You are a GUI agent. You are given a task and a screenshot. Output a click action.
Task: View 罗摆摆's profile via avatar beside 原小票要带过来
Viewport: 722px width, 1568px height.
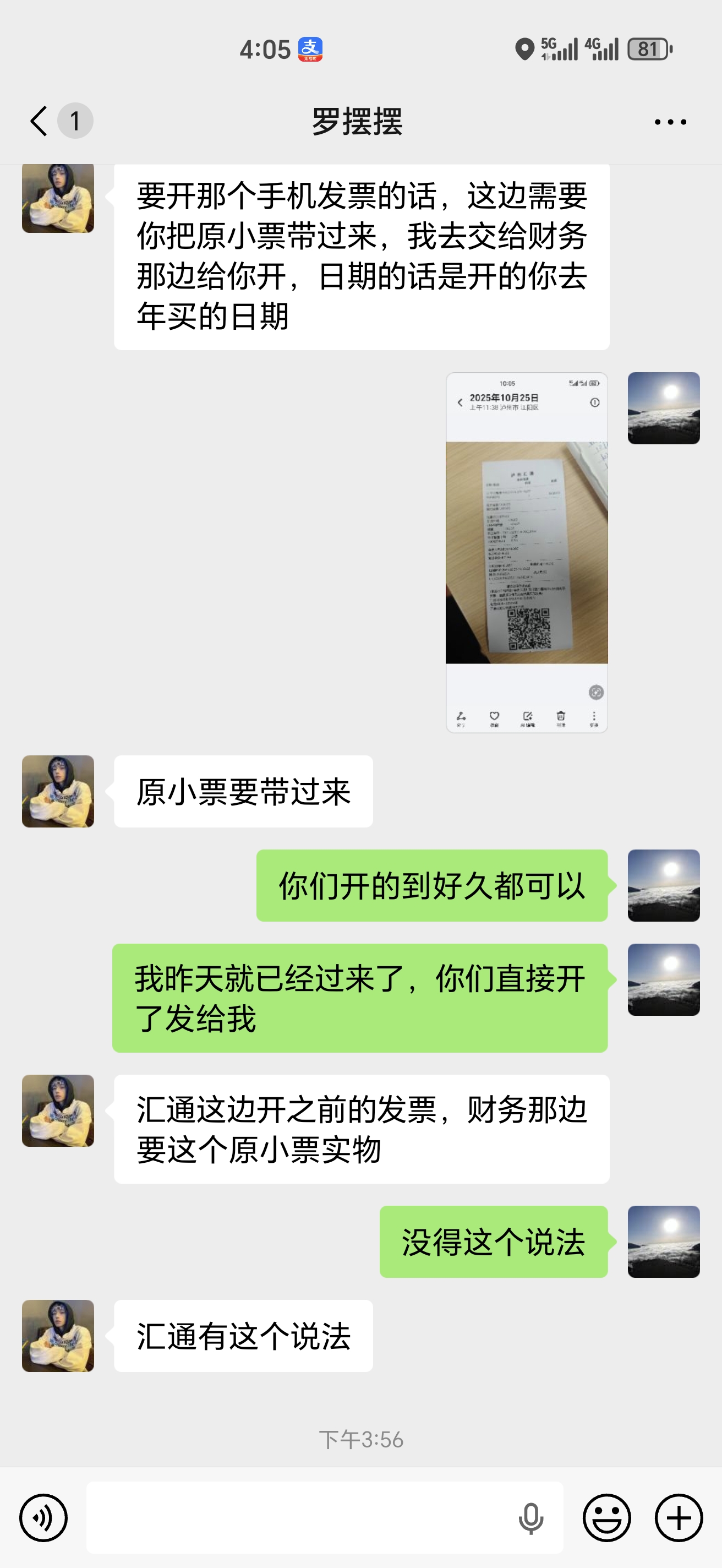(x=58, y=791)
